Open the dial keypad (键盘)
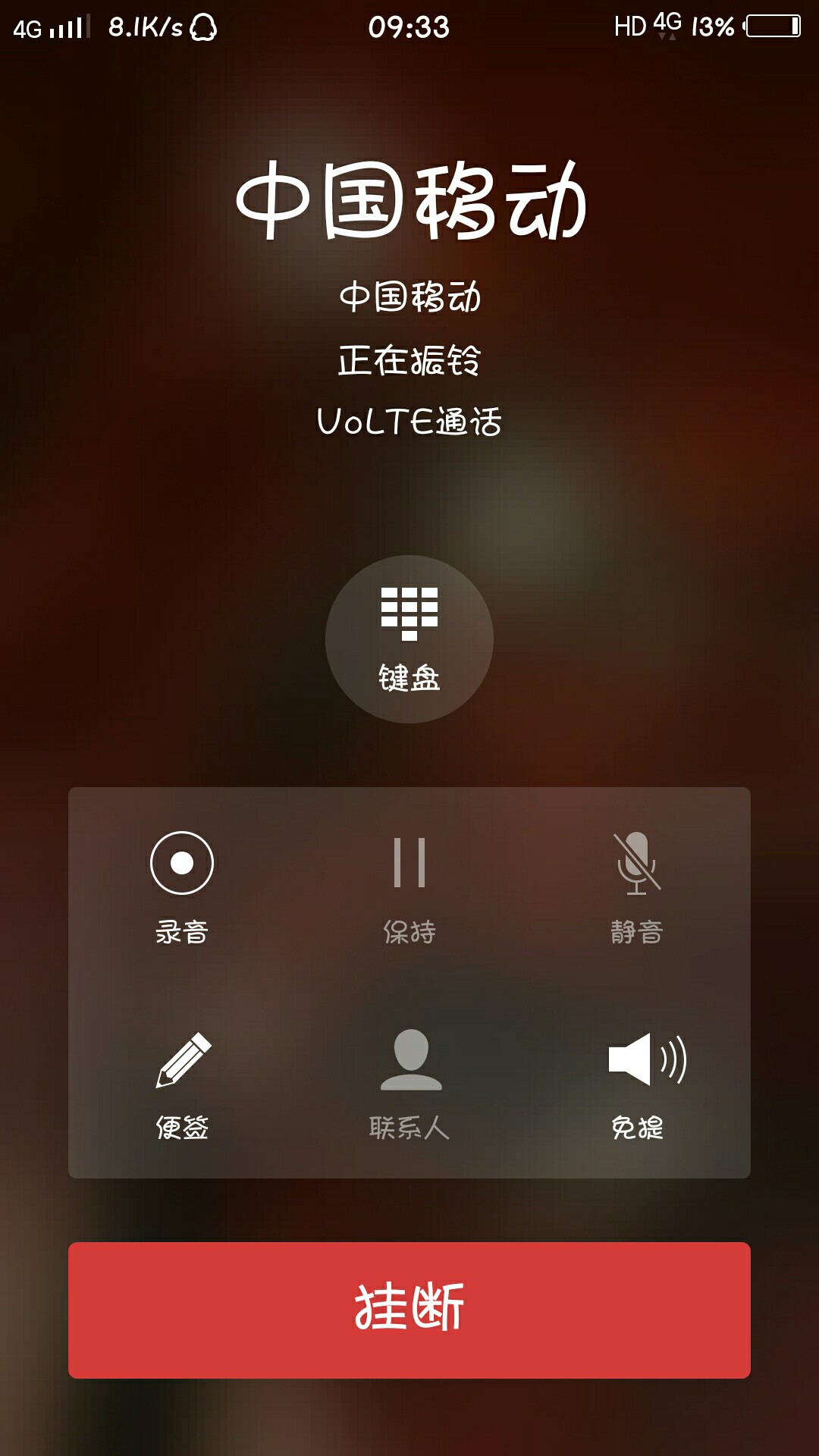819x1456 pixels. point(409,639)
